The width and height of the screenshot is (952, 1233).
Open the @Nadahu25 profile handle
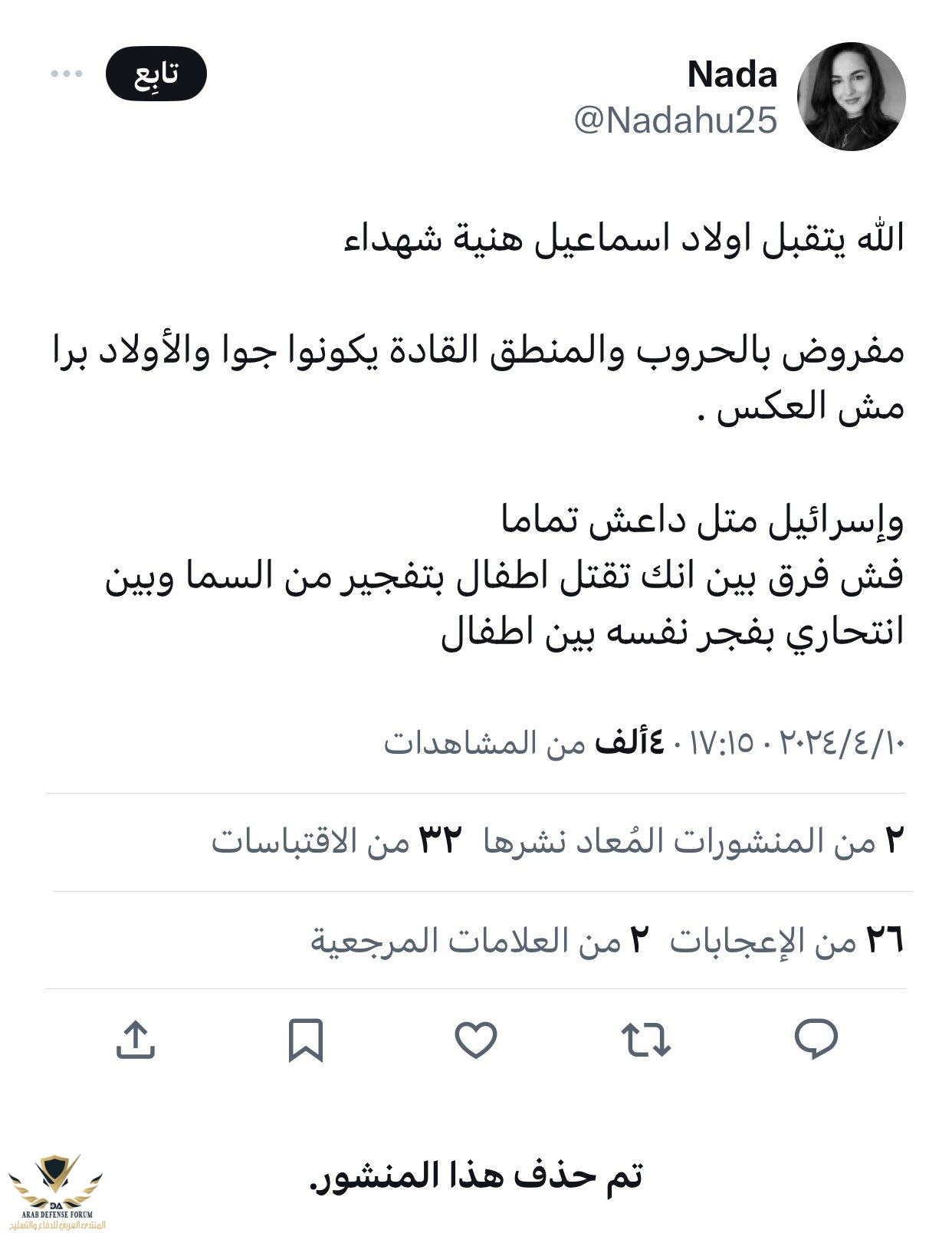tap(675, 120)
